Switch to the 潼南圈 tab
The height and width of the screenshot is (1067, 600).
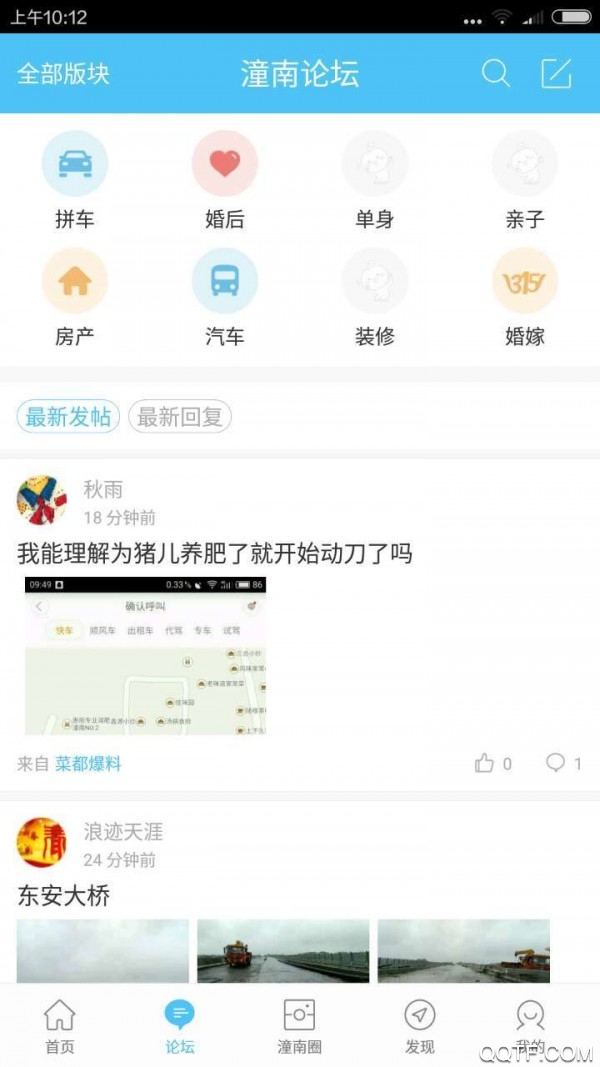tap(300, 1027)
